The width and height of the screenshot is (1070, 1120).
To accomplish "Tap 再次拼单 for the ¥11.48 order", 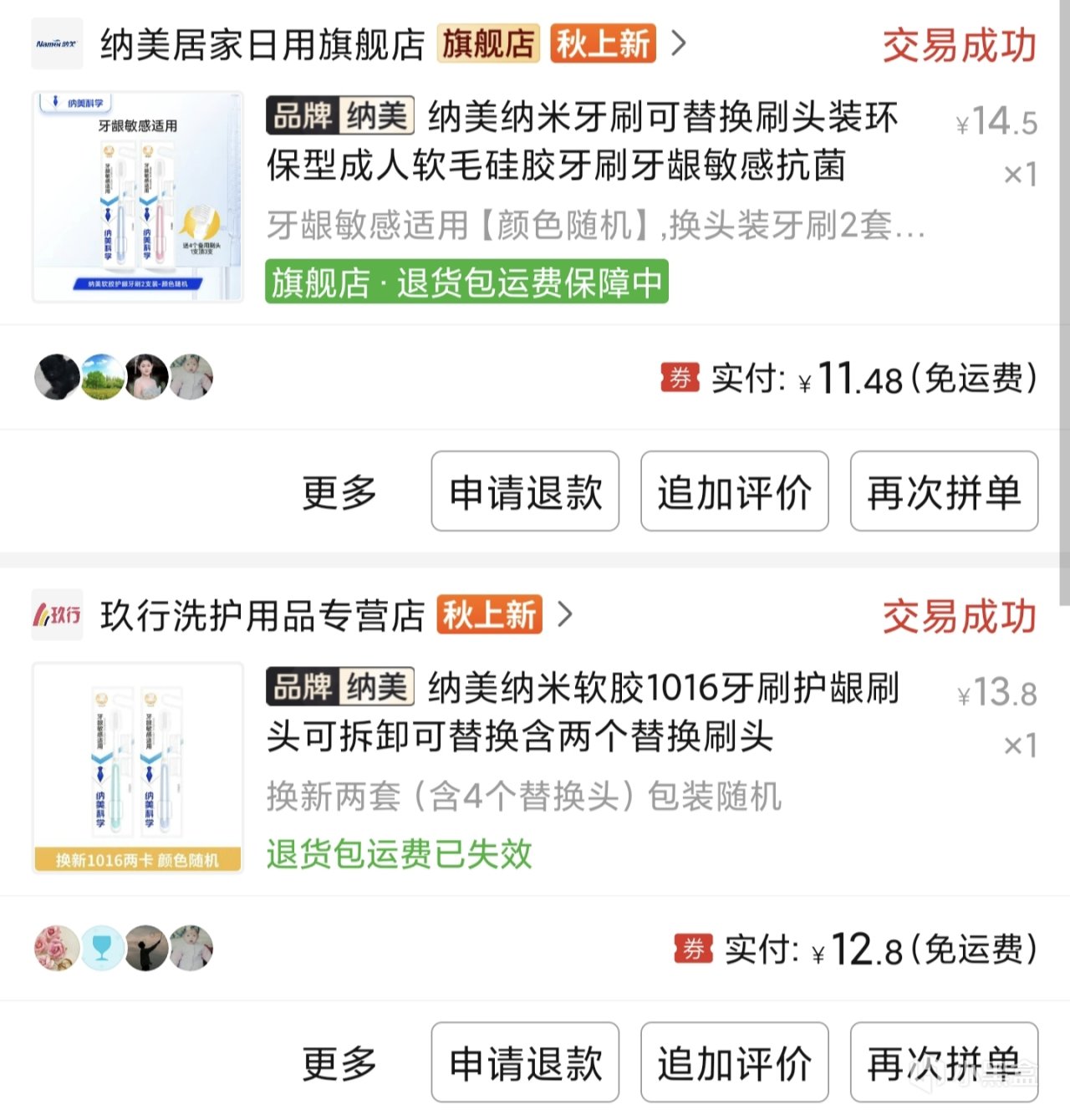I will point(944,491).
